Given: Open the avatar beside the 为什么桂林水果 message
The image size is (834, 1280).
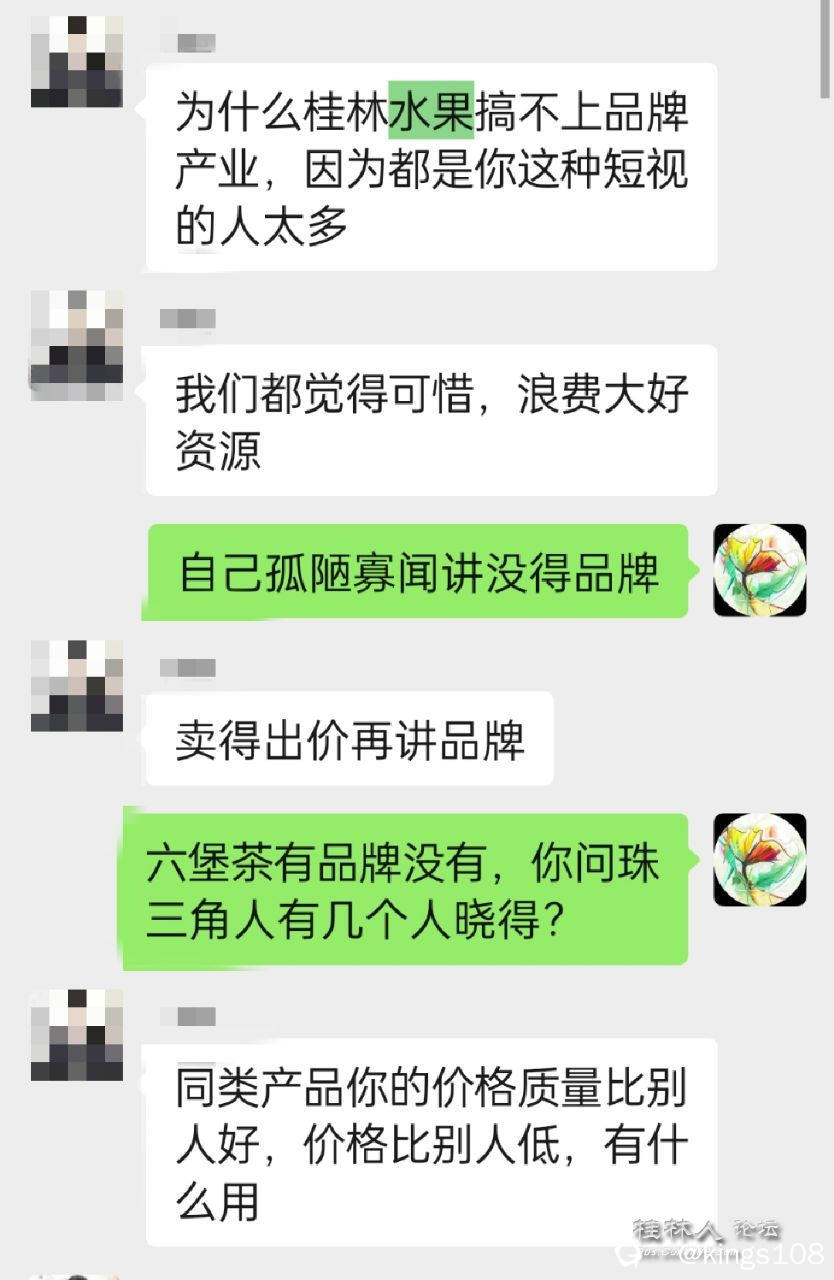Looking at the screenshot, I should click(77, 62).
